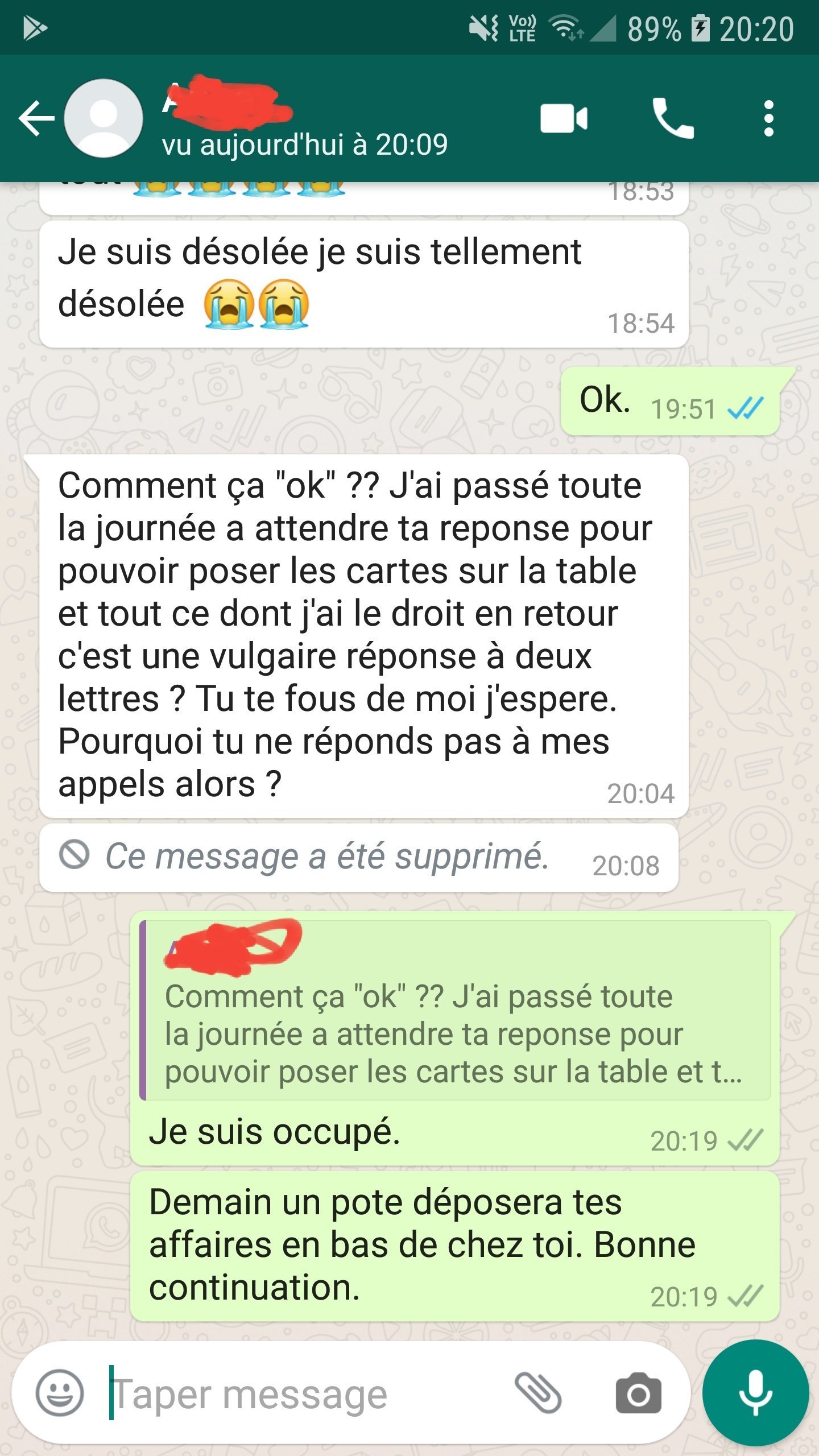Go back to the chats list

tap(35, 118)
